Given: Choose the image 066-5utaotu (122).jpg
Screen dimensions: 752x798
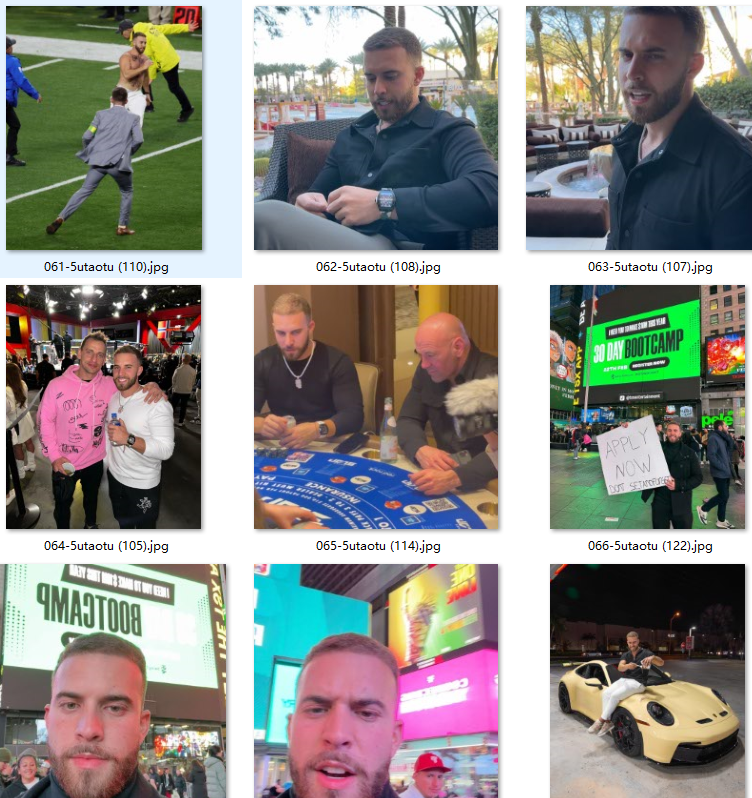Looking at the screenshot, I should 647,406.
